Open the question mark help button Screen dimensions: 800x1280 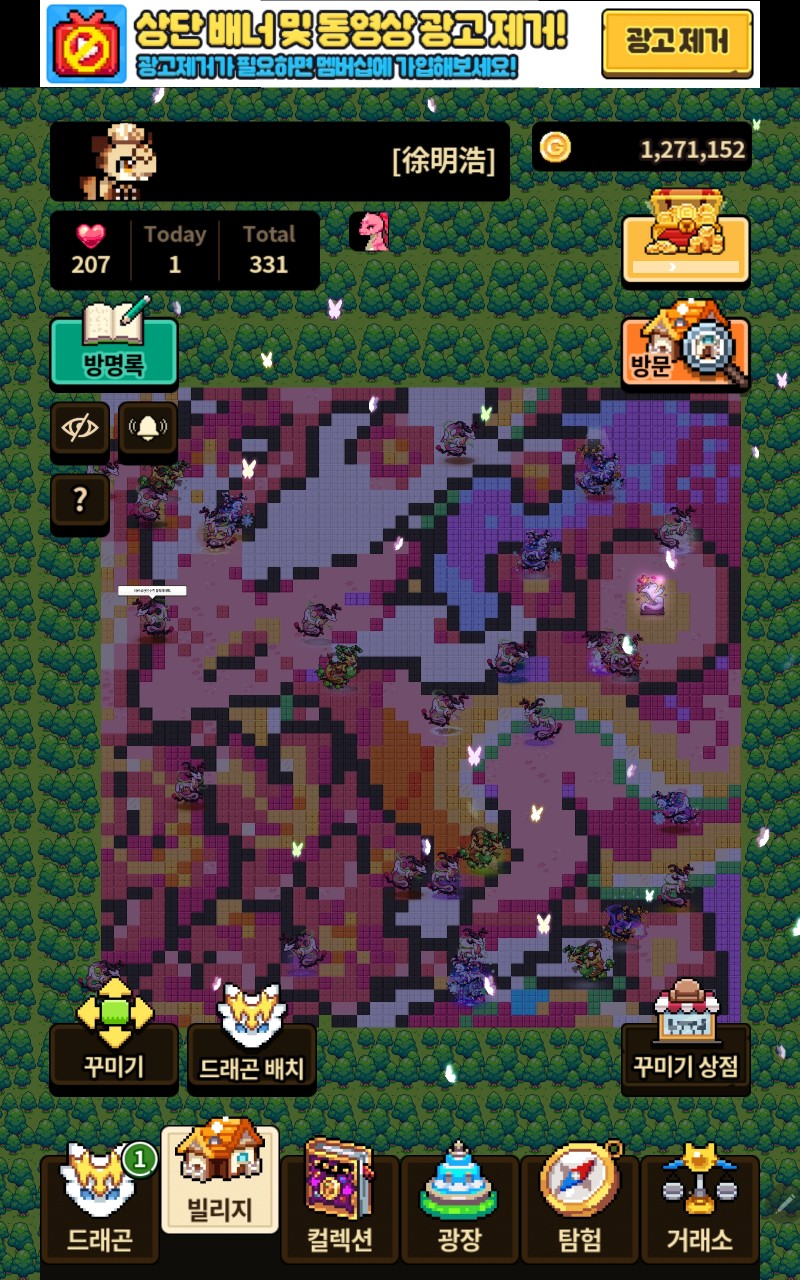click(79, 499)
